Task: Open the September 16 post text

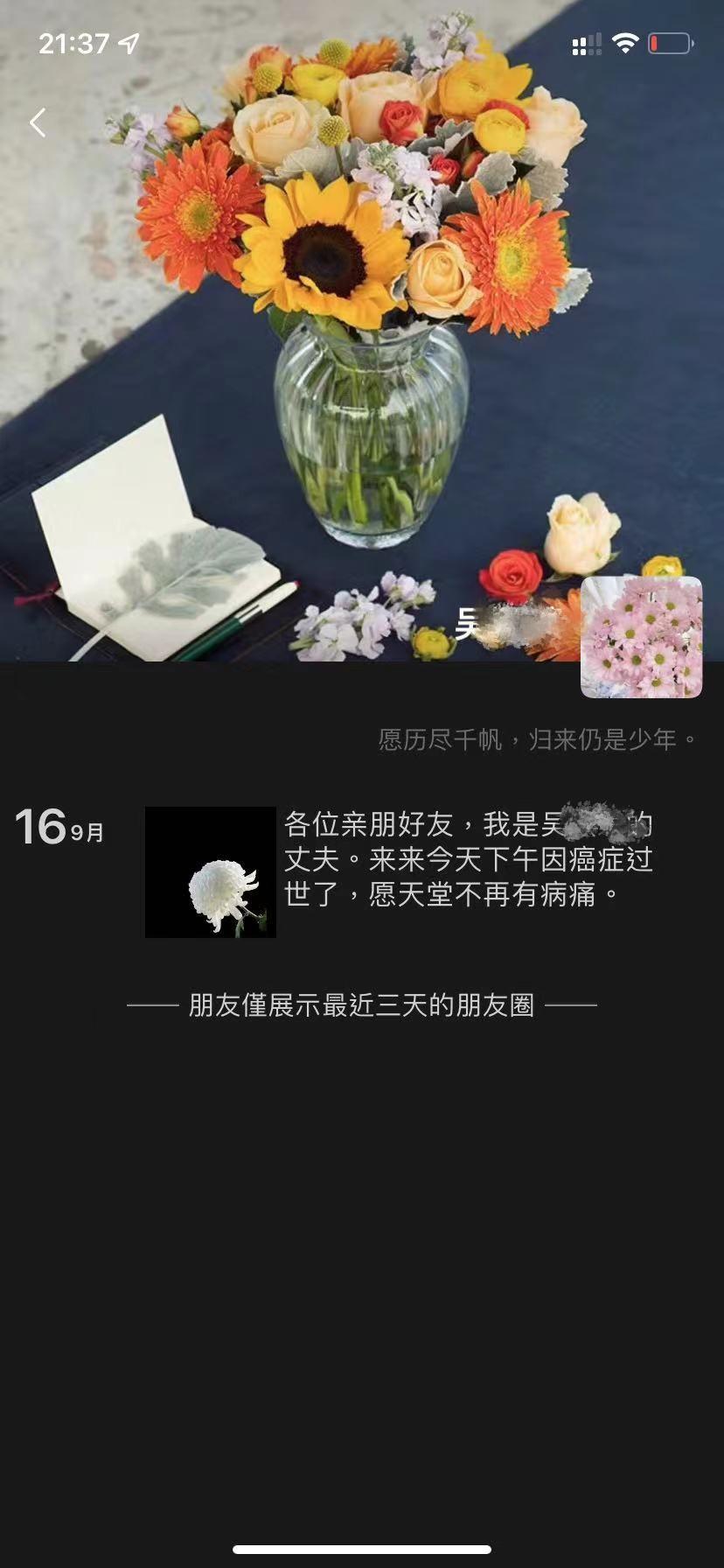Action: coord(468,859)
